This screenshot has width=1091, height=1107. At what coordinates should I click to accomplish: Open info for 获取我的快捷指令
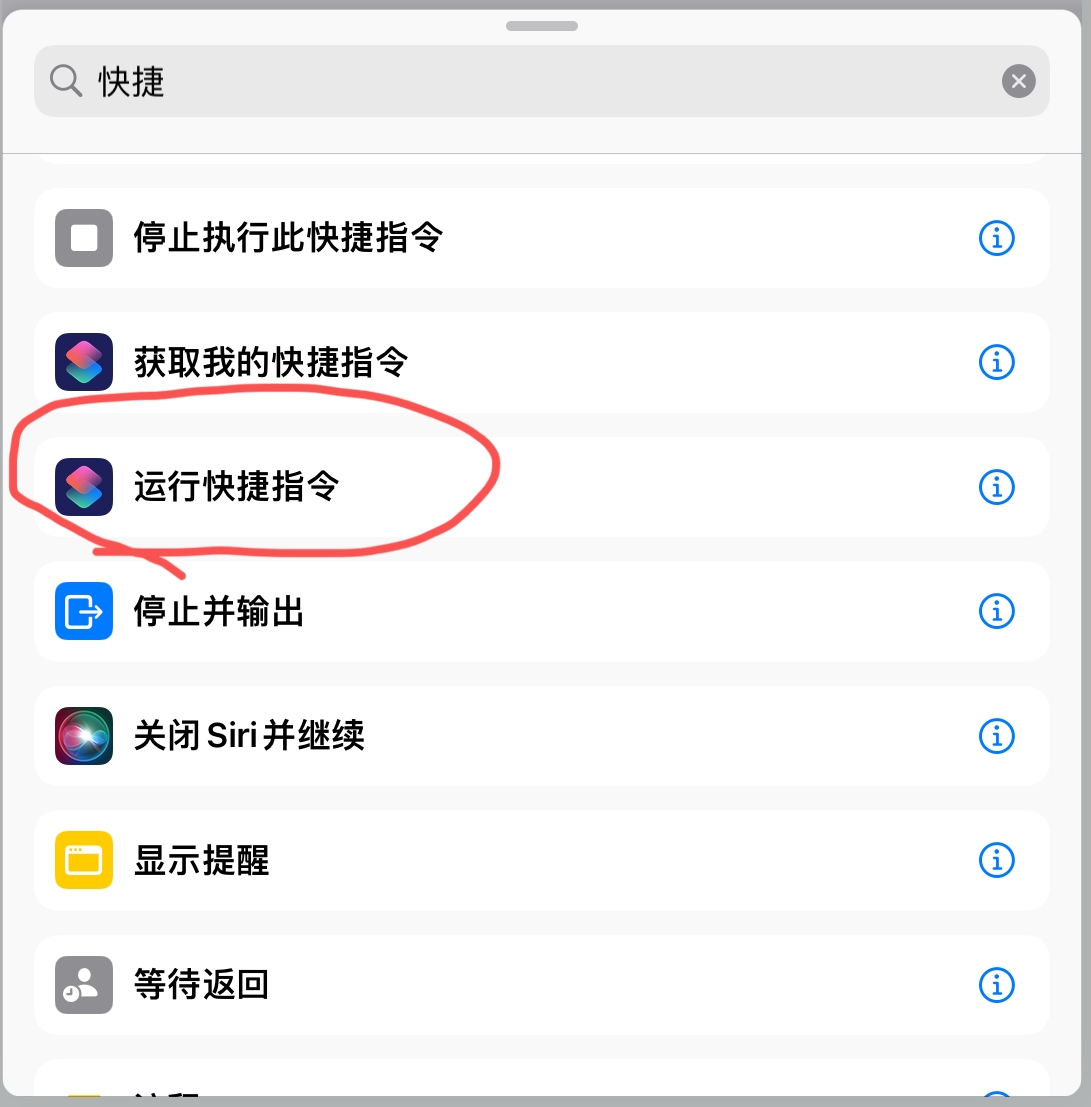click(x=995, y=362)
